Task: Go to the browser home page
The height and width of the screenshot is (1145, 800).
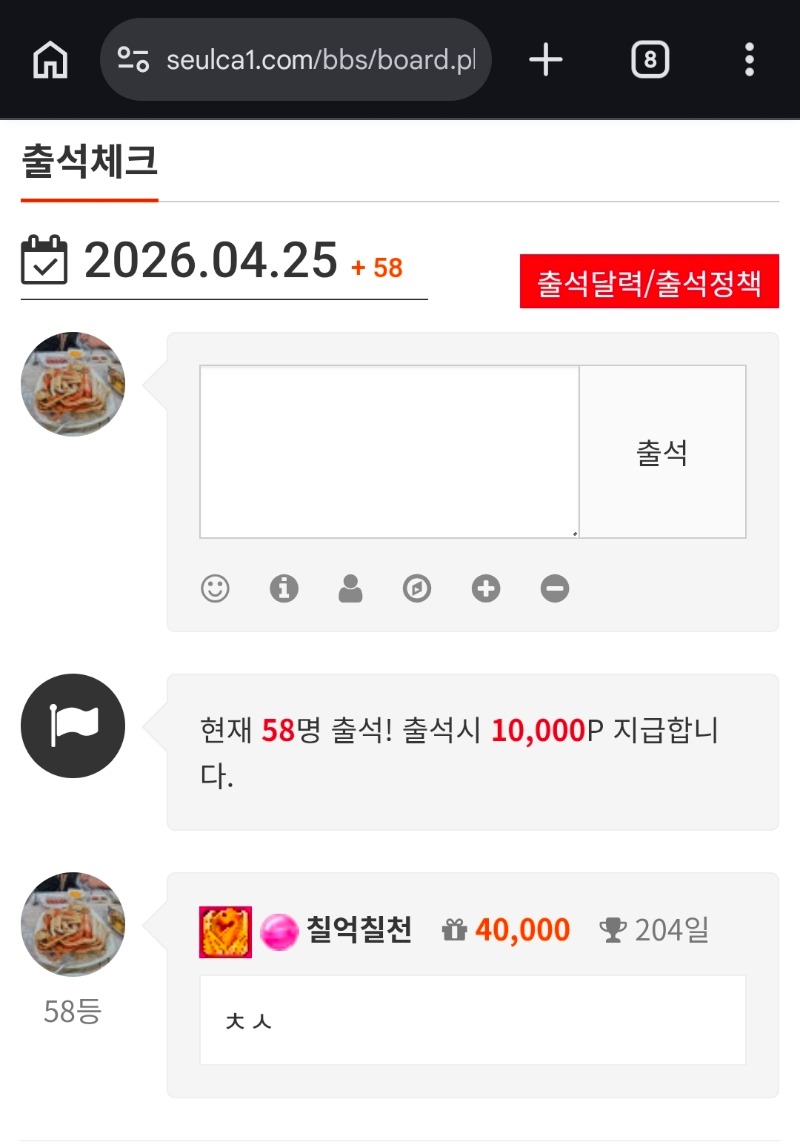Action: coord(50,60)
